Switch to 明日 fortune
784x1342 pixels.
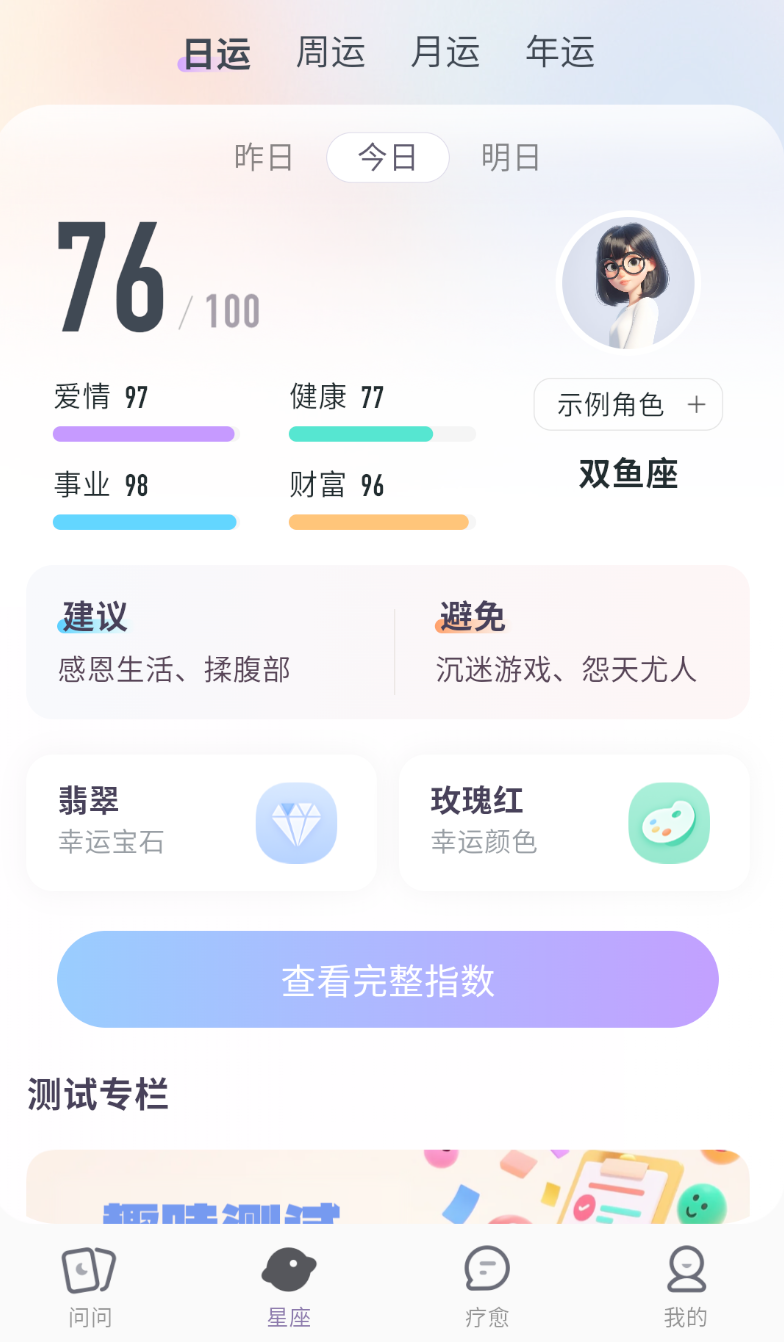[511, 157]
